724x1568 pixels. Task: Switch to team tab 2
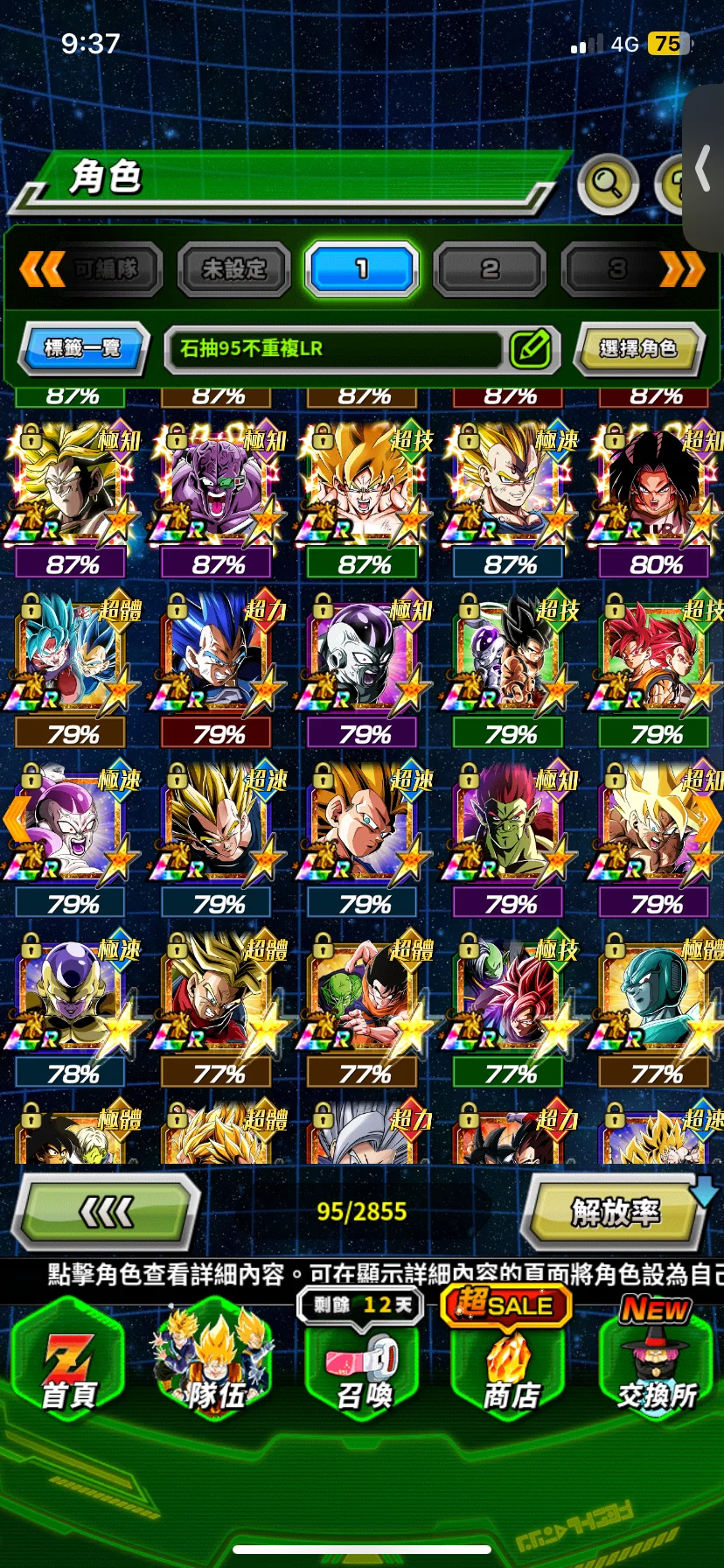(x=490, y=269)
